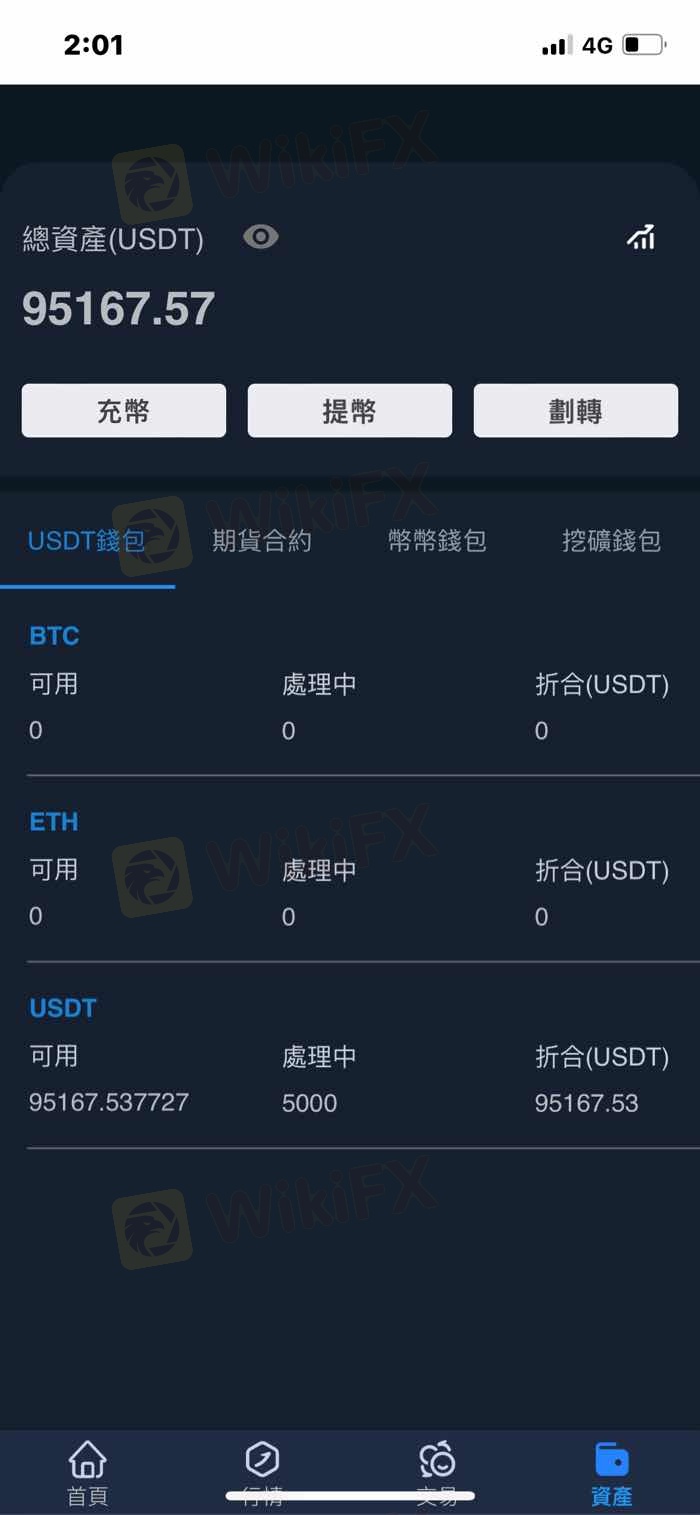The height and width of the screenshot is (1515, 700).
Task: Switch to the 幣幣錢包 tab
Action: (x=437, y=541)
